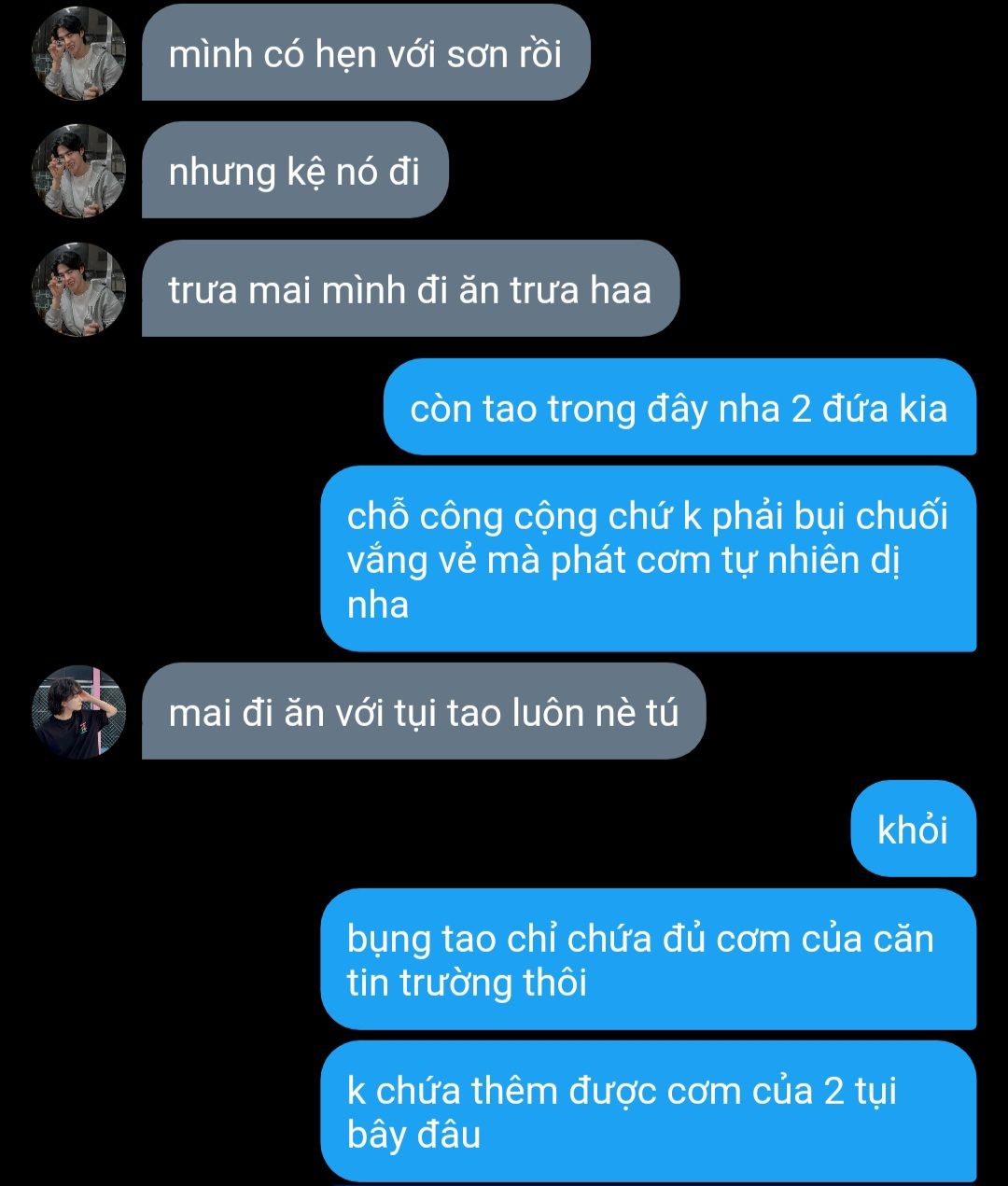Tap profile photo next to "nhưng kệ nó đi"
Image resolution: width=1008 pixels, height=1186 pixels.
78,171
